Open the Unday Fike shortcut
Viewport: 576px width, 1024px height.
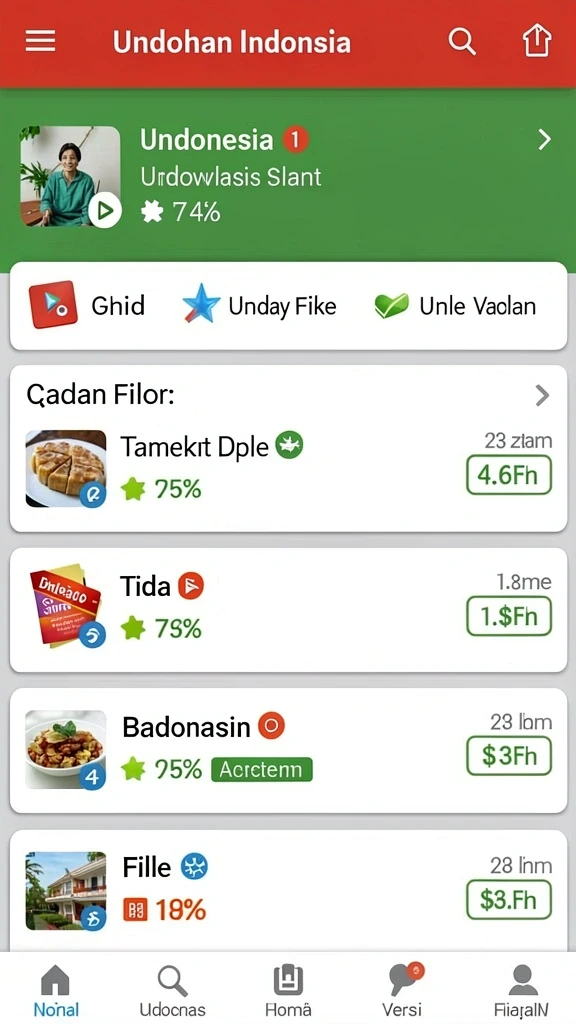tap(259, 305)
